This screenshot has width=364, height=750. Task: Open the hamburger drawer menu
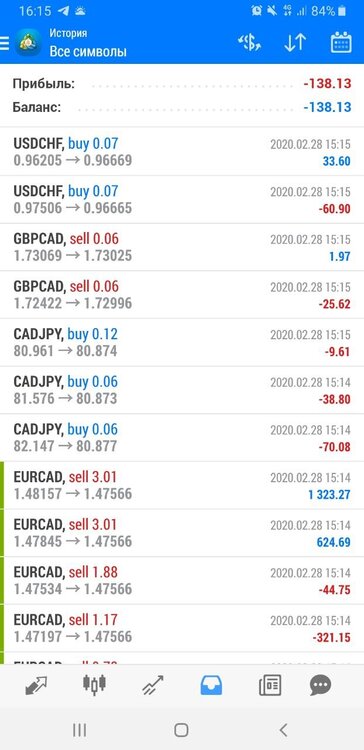pos(4,44)
